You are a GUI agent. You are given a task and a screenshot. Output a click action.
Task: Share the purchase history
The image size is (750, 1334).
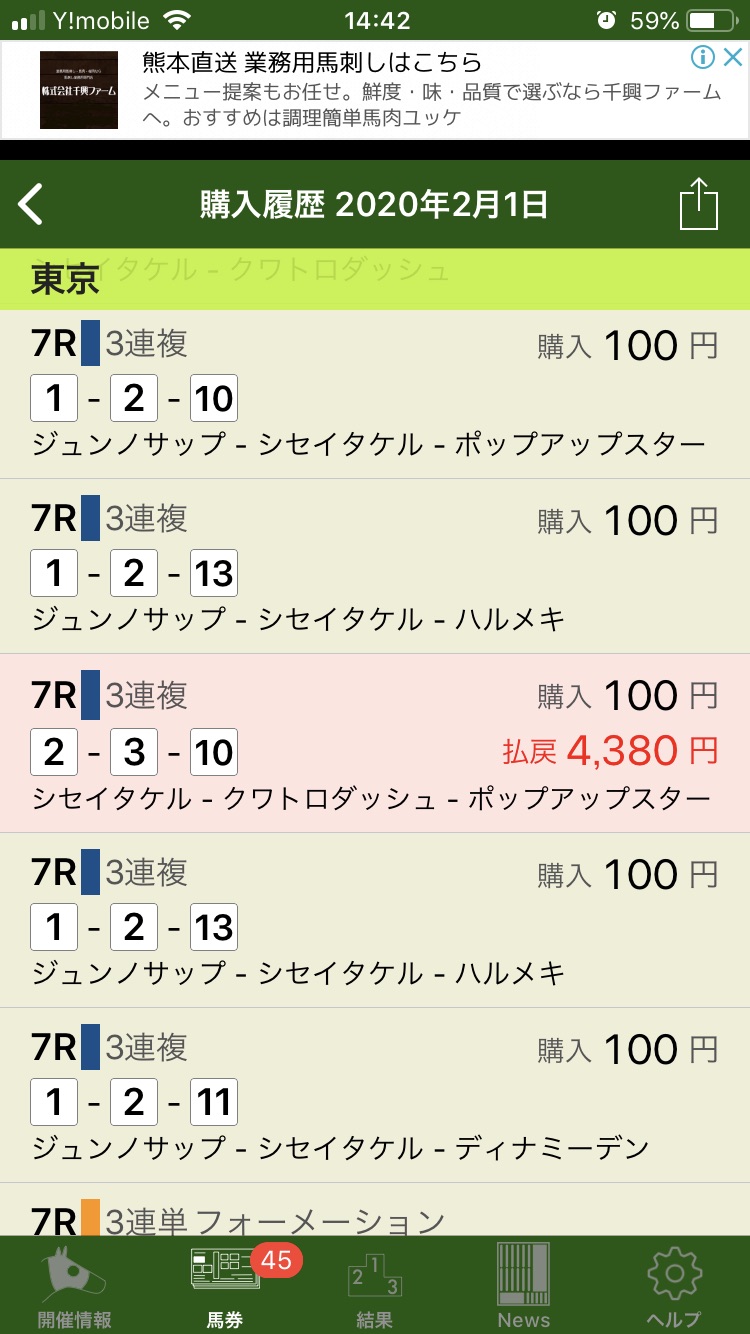(x=698, y=205)
